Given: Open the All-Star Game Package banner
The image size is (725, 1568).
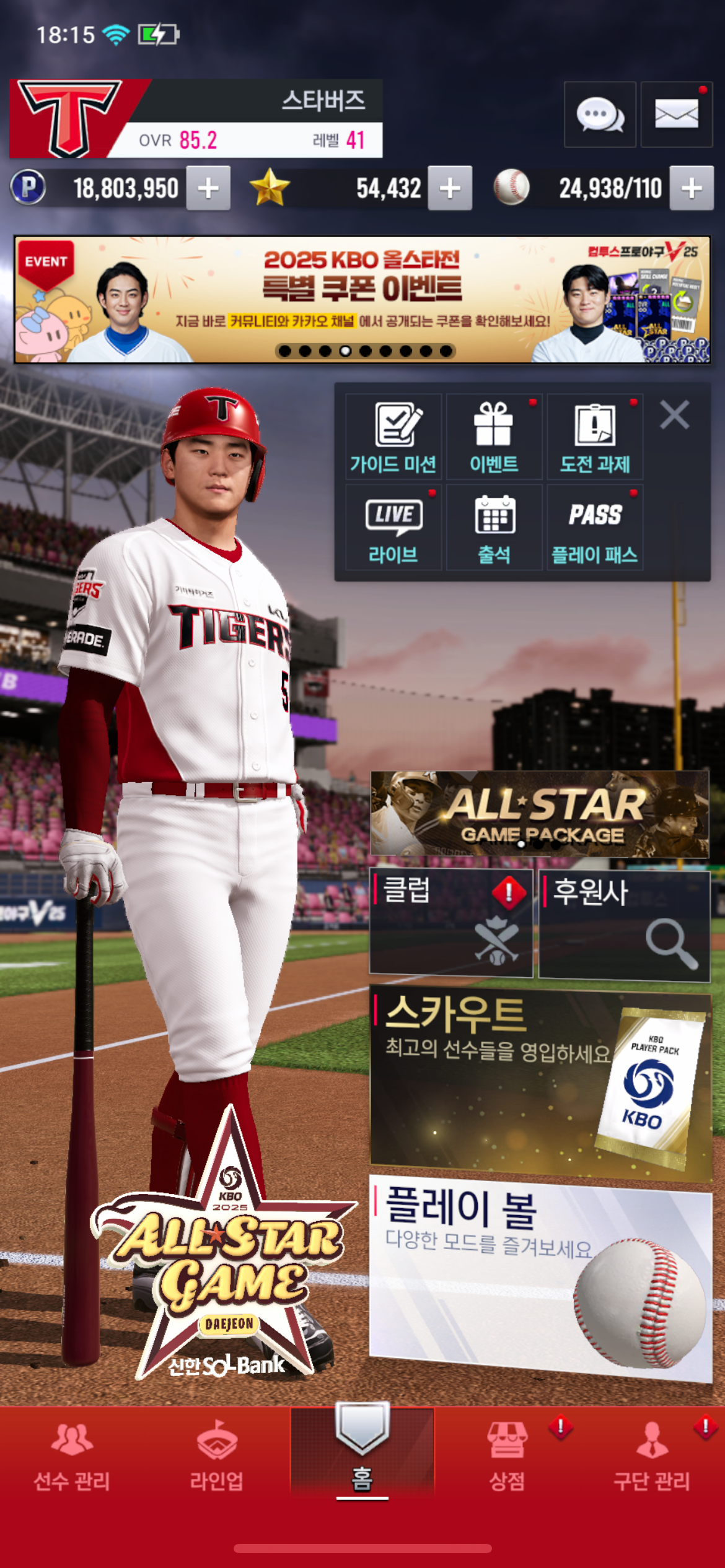Looking at the screenshot, I should pos(539,814).
